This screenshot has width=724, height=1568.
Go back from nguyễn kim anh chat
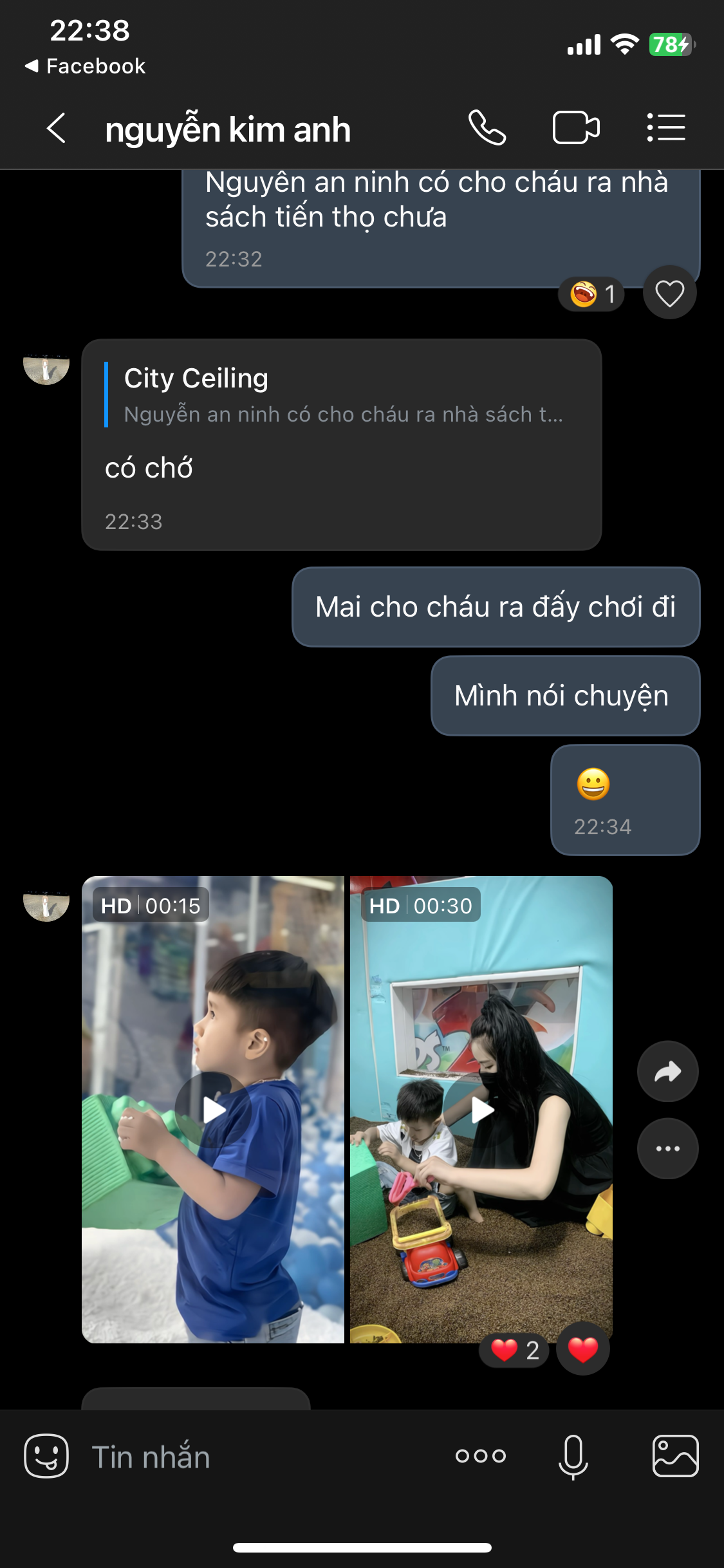click(57, 128)
